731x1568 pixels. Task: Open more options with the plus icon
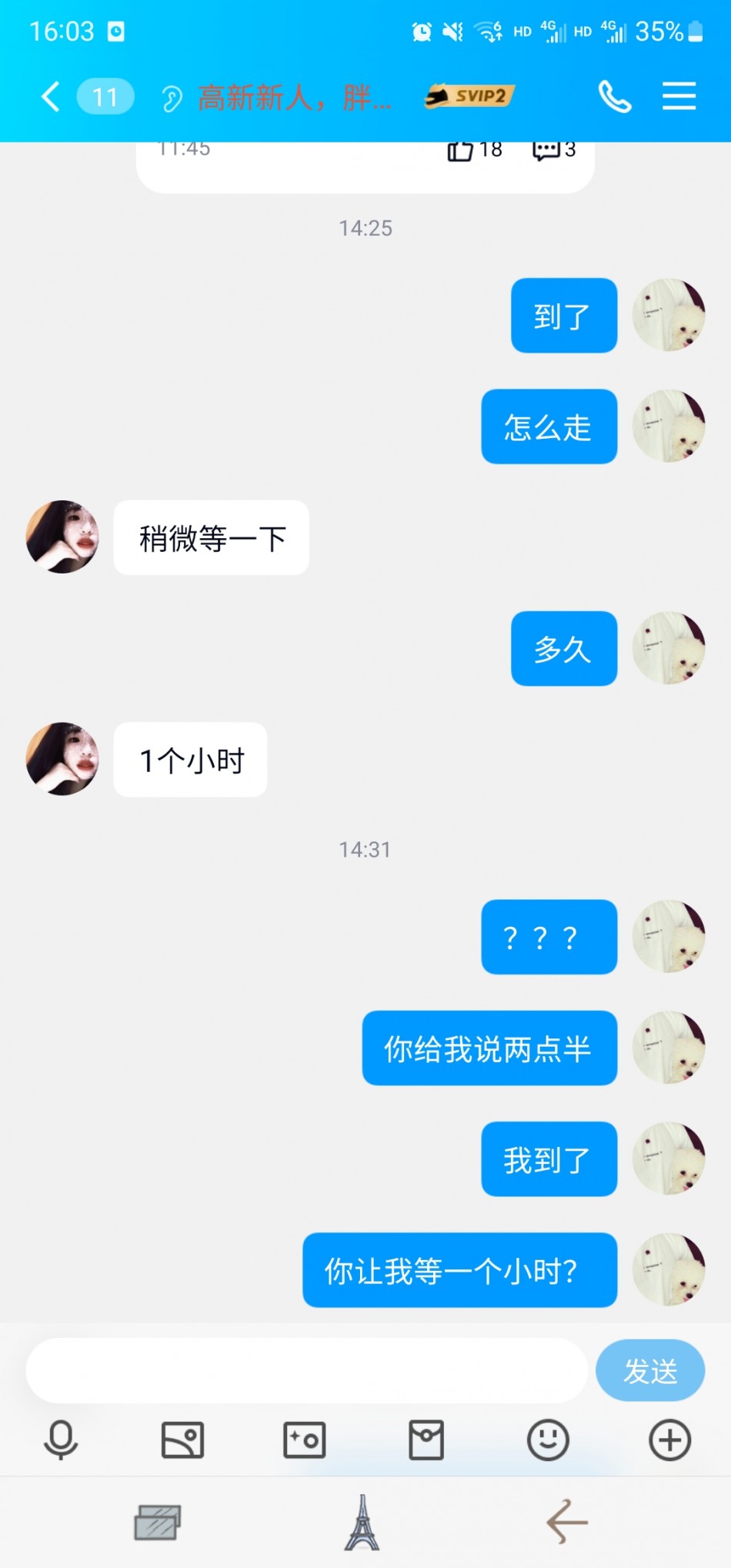pyautogui.click(x=669, y=1439)
